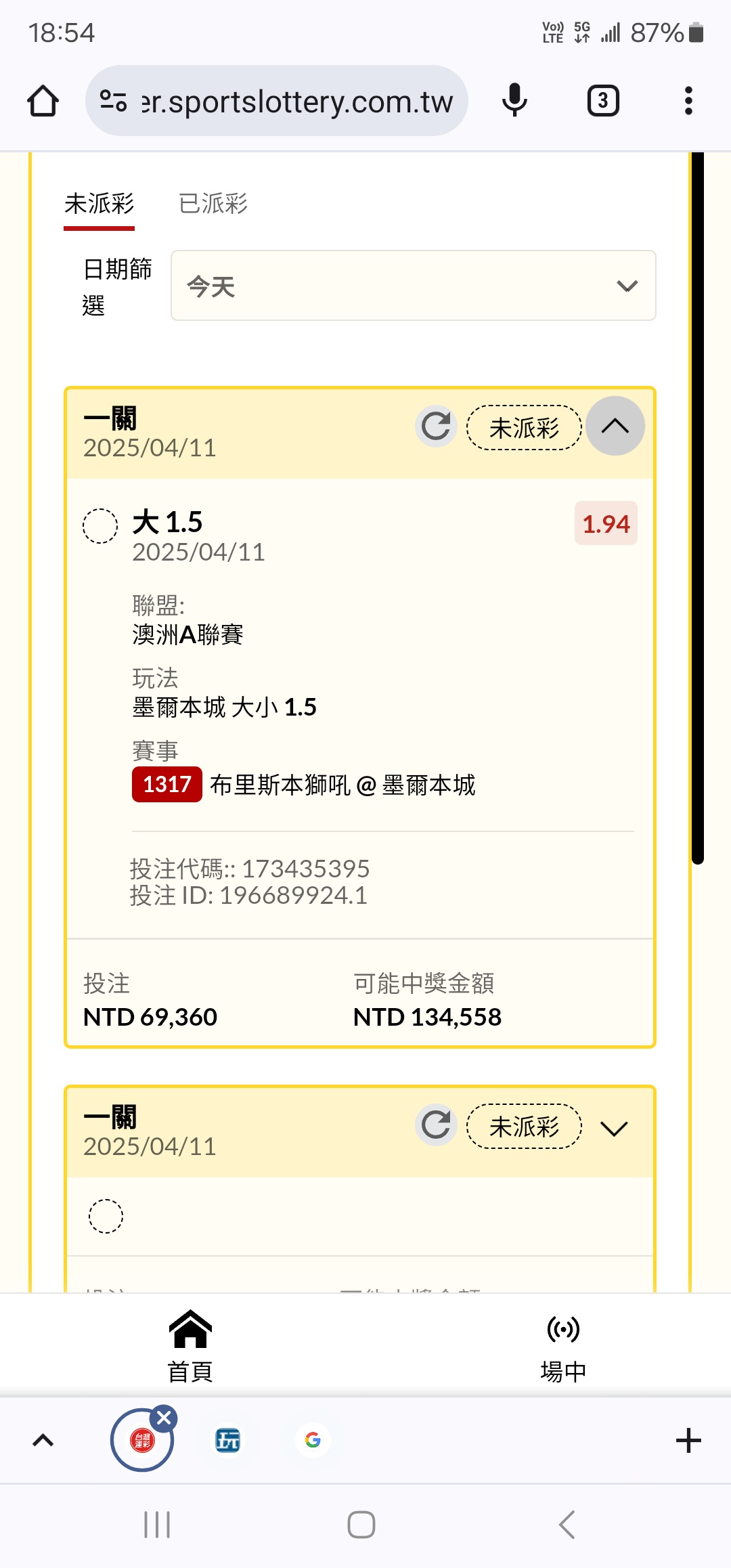Expand the second 一關 bet card
The width and height of the screenshot is (731, 1568).
[x=615, y=1128]
